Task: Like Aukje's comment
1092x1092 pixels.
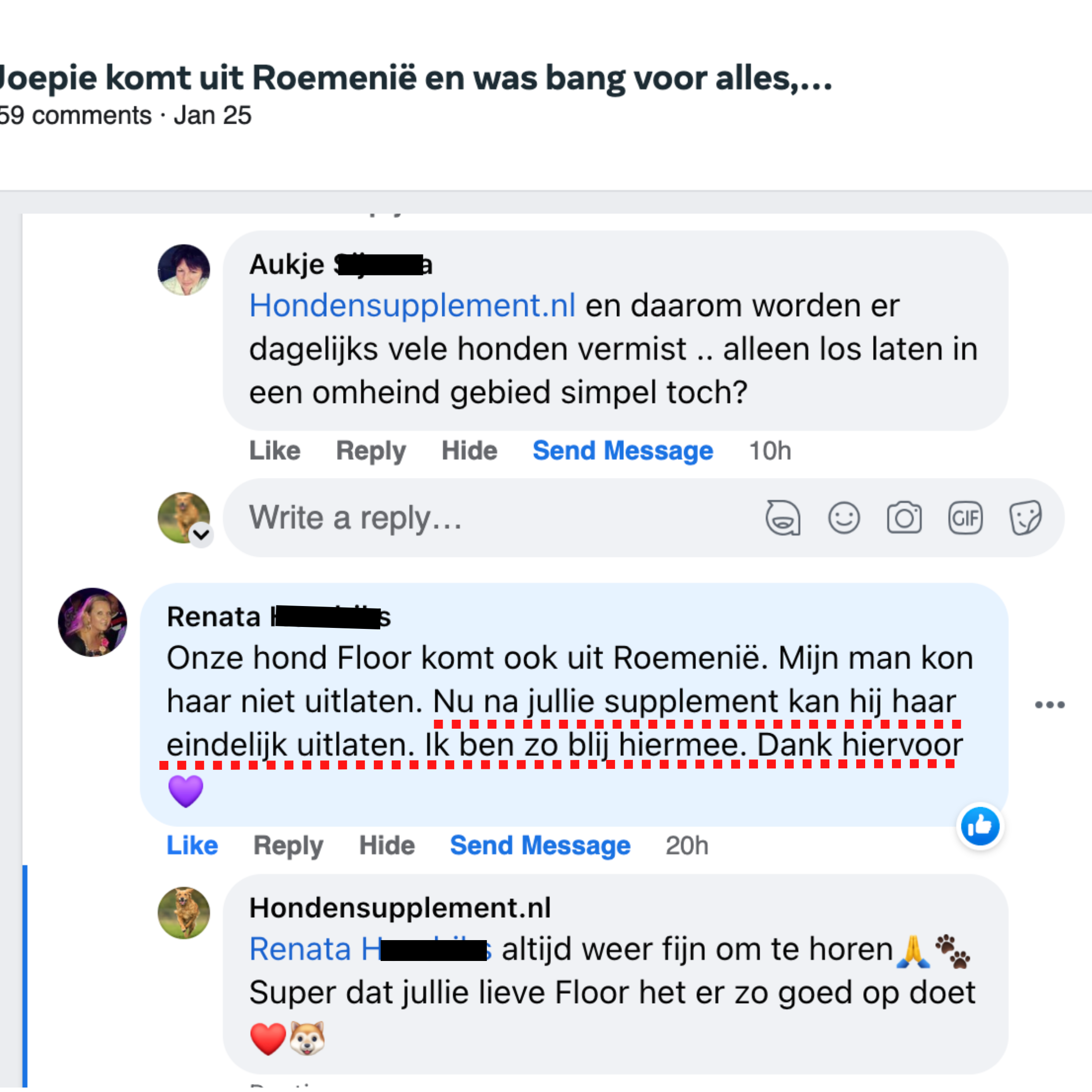Action: (274, 451)
